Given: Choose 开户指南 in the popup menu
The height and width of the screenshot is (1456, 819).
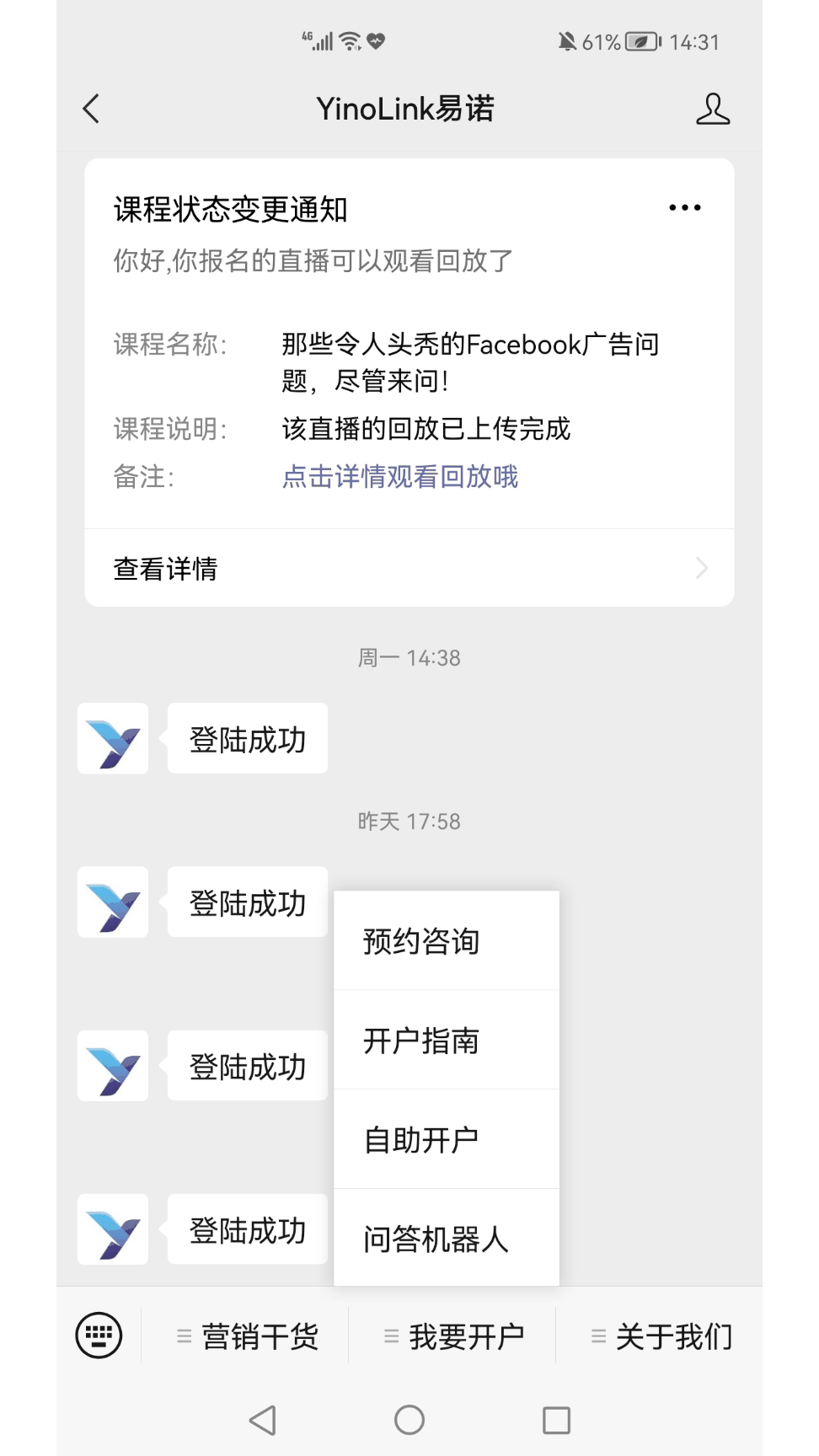Looking at the screenshot, I should tap(446, 1041).
